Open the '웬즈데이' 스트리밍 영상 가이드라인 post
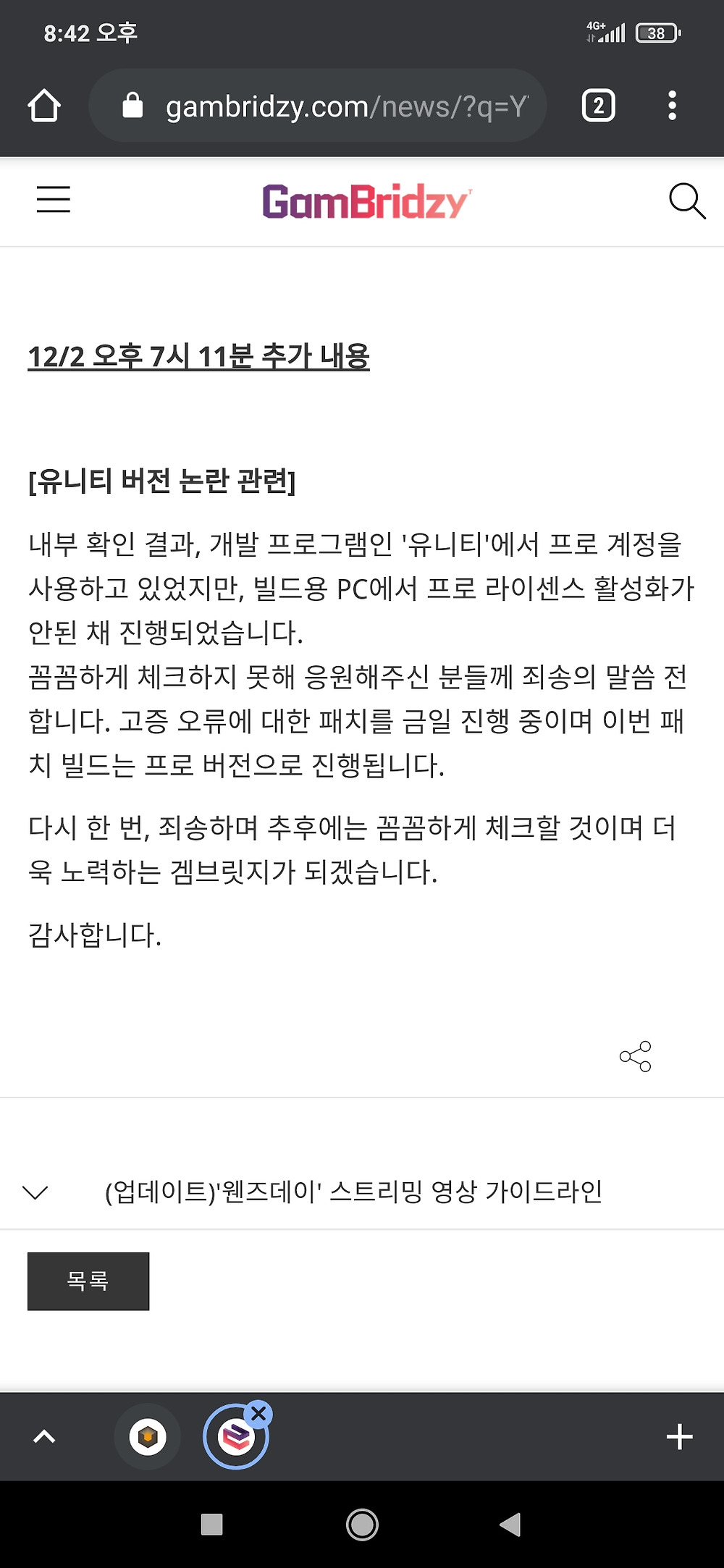The height and width of the screenshot is (1568, 724). tap(353, 1192)
